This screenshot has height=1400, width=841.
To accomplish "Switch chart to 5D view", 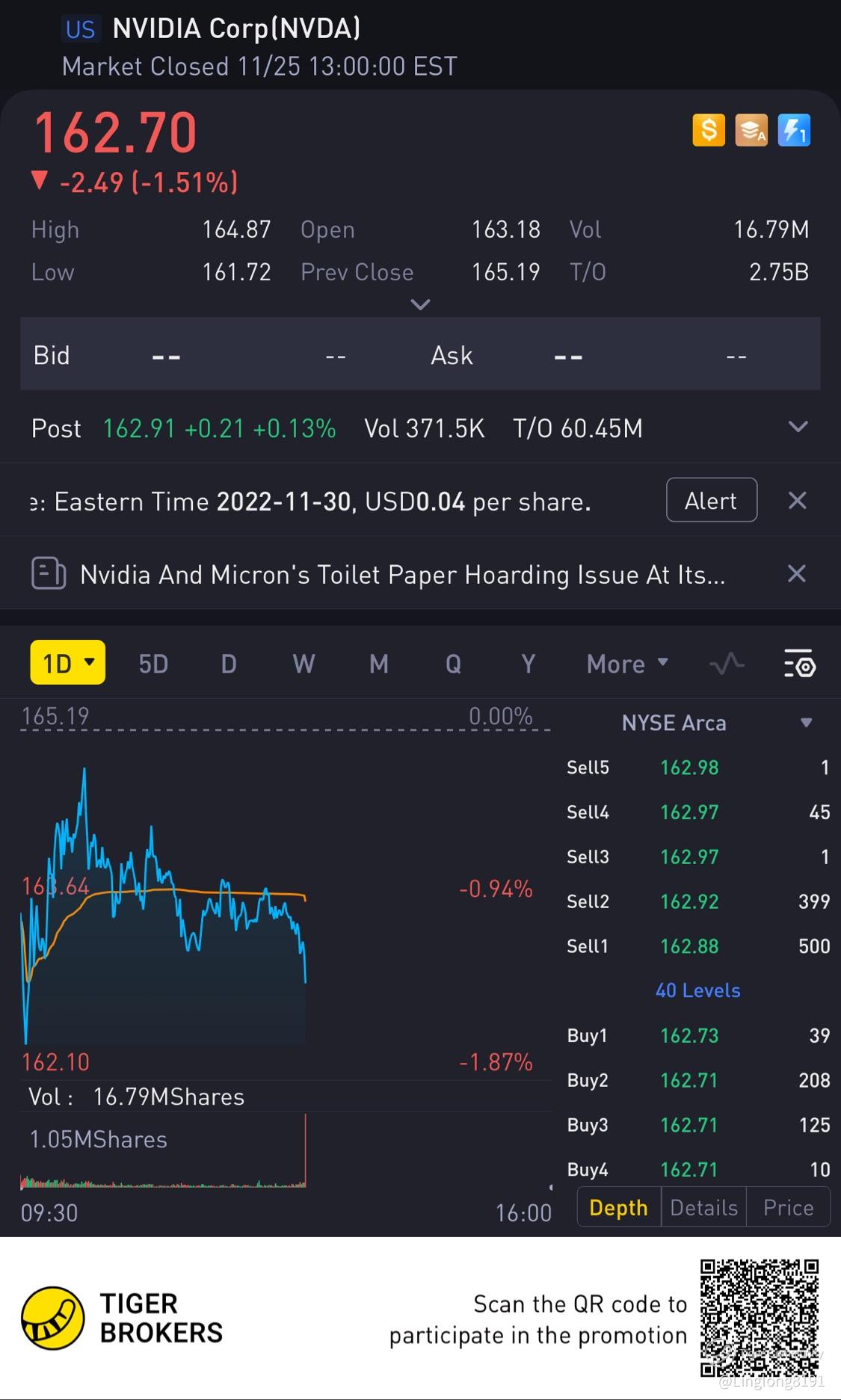I will pyautogui.click(x=153, y=664).
